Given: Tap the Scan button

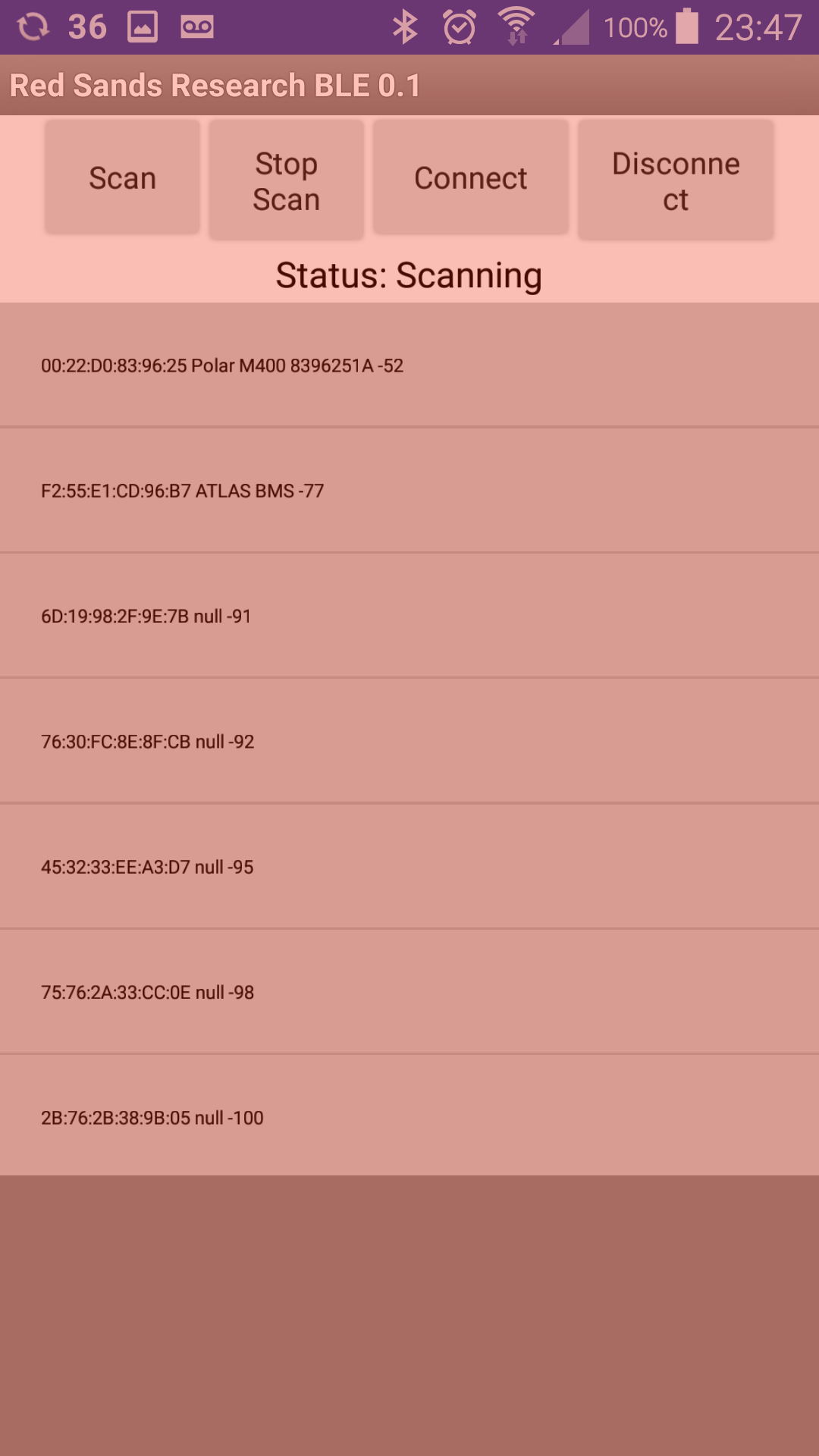Looking at the screenshot, I should [122, 178].
